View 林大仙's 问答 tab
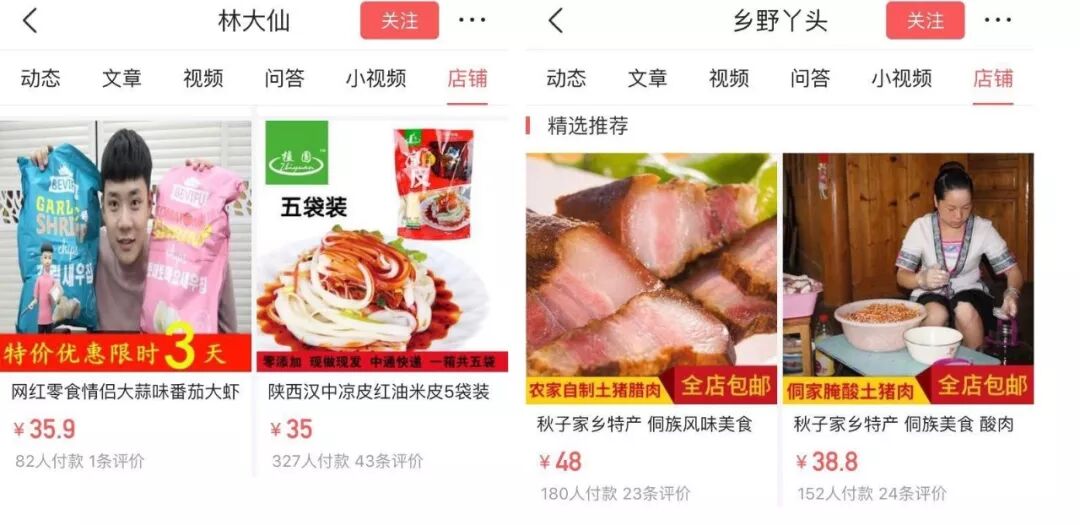 coord(284,78)
